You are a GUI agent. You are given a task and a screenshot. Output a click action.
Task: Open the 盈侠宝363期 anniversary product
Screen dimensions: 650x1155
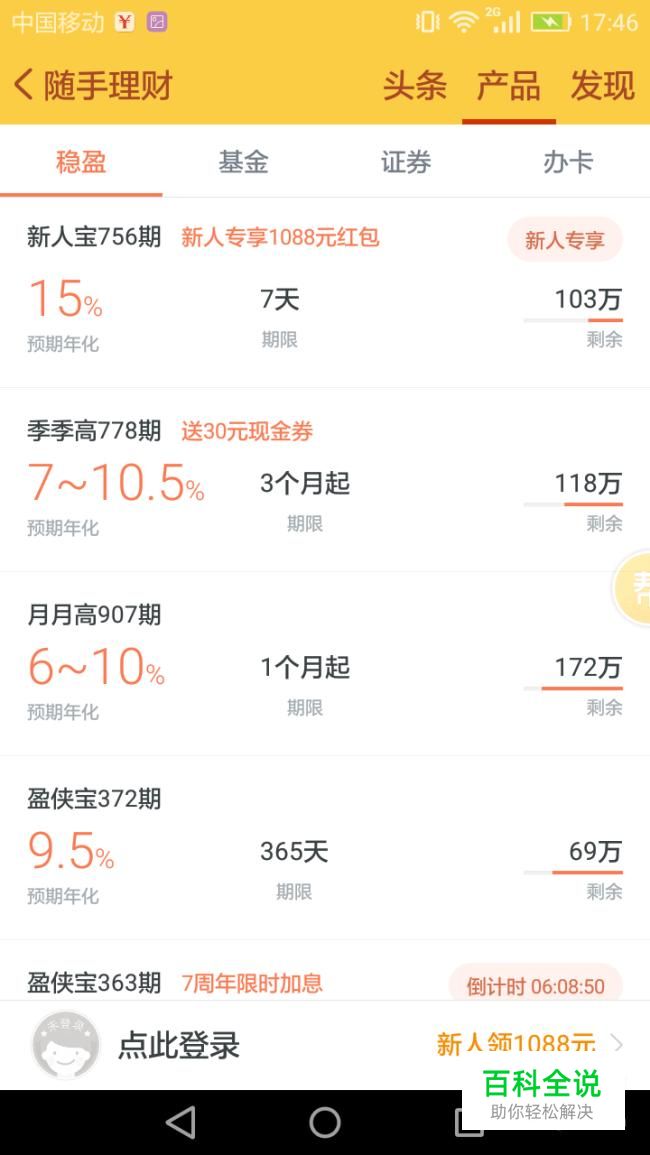click(325, 971)
